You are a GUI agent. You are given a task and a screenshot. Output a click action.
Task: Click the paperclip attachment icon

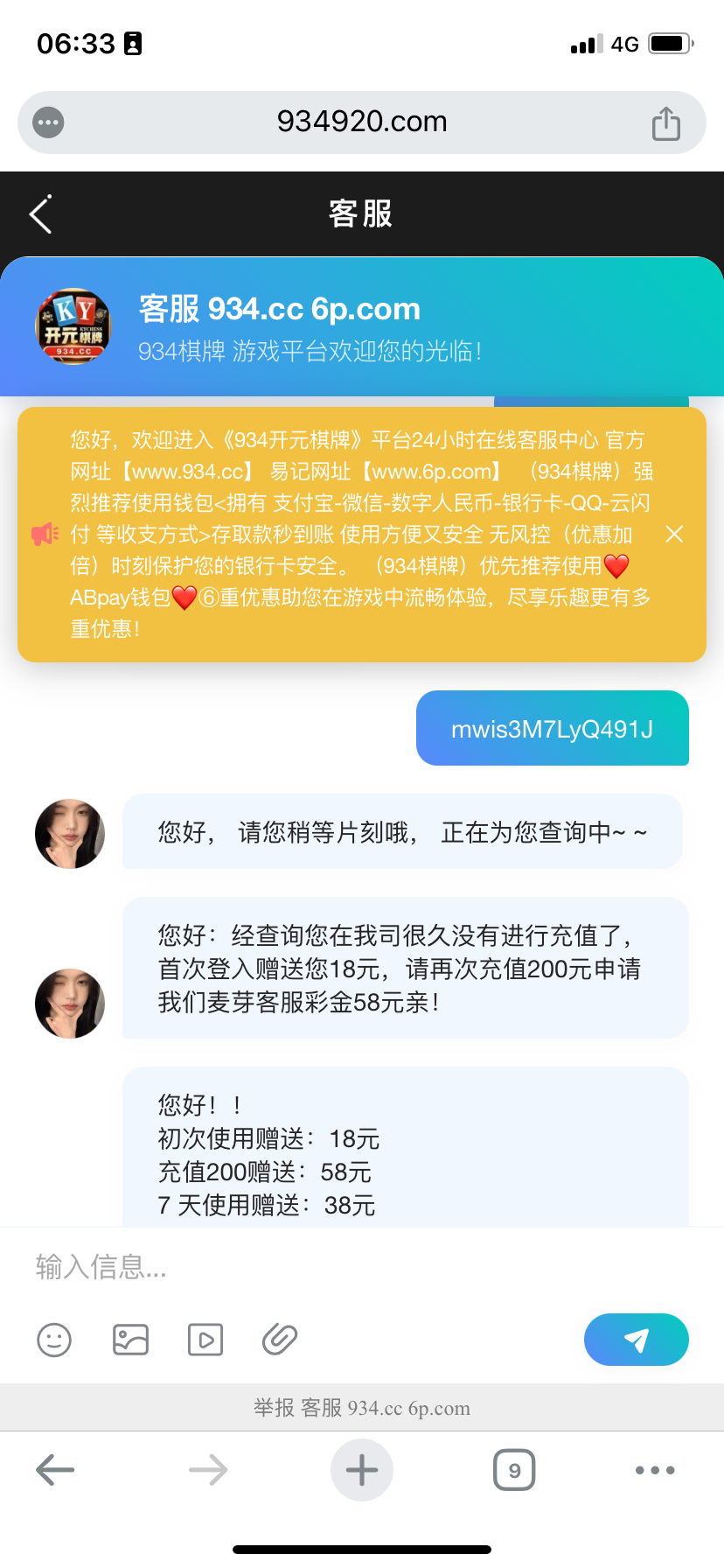pyautogui.click(x=279, y=1339)
